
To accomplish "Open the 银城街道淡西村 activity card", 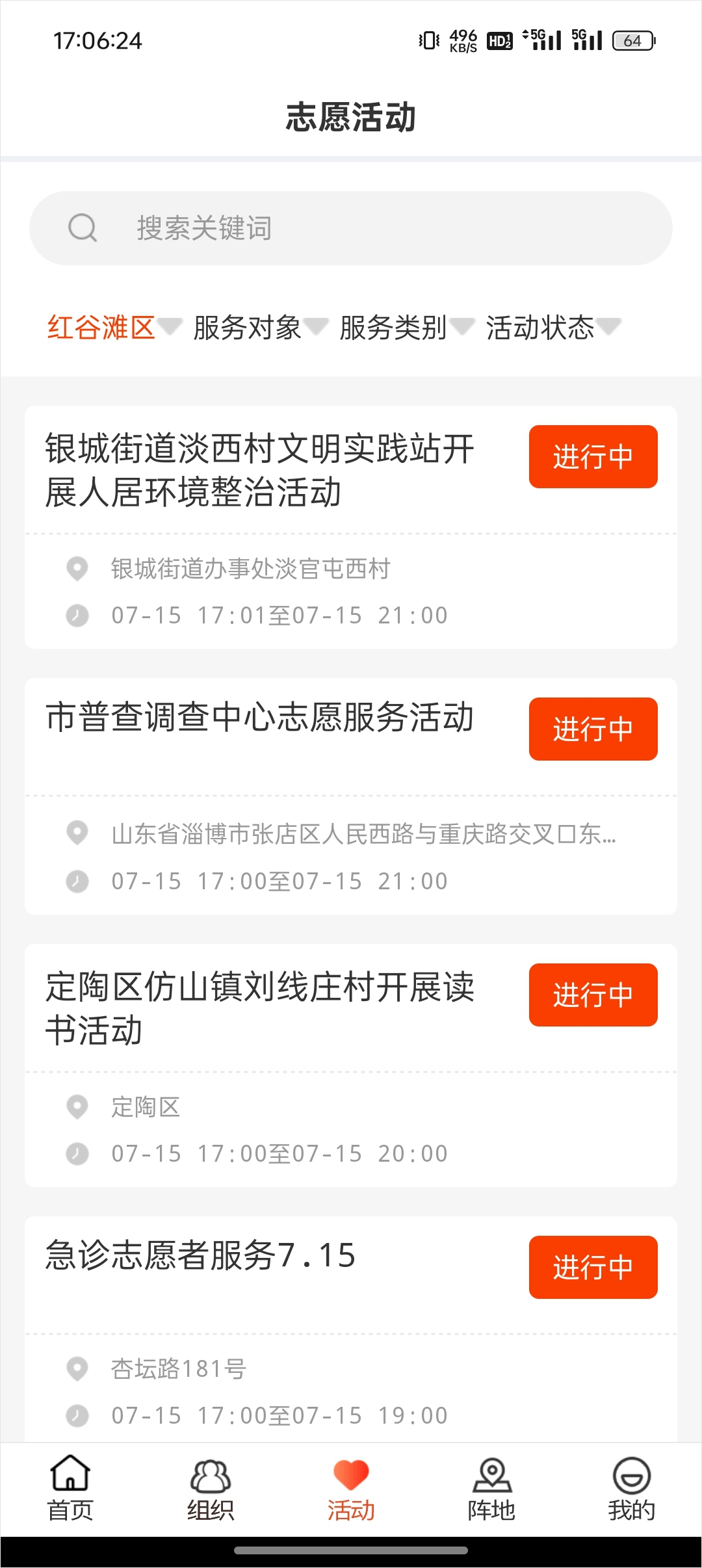I will click(351, 527).
